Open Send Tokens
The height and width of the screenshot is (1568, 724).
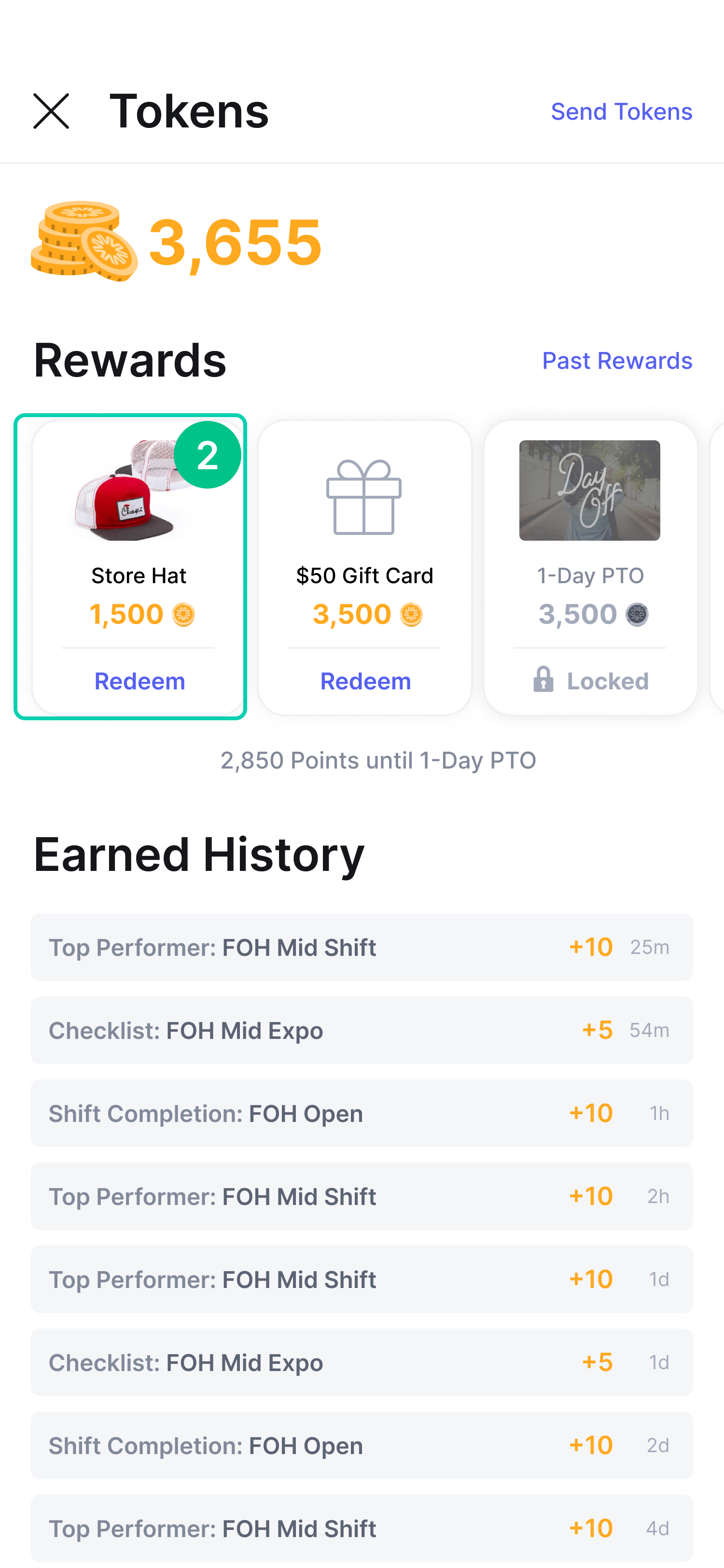pyautogui.click(x=622, y=111)
